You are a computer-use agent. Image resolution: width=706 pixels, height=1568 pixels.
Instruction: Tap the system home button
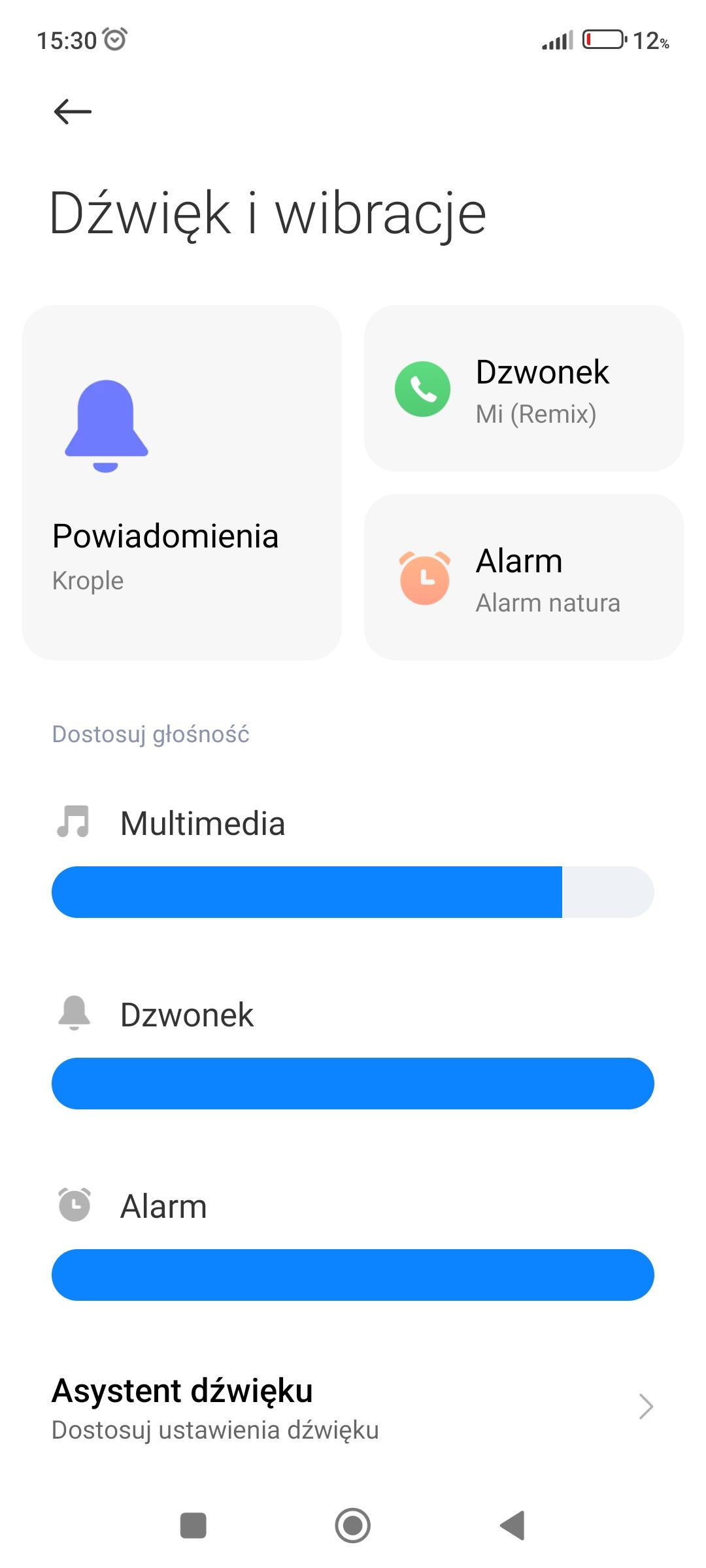coord(353,1526)
